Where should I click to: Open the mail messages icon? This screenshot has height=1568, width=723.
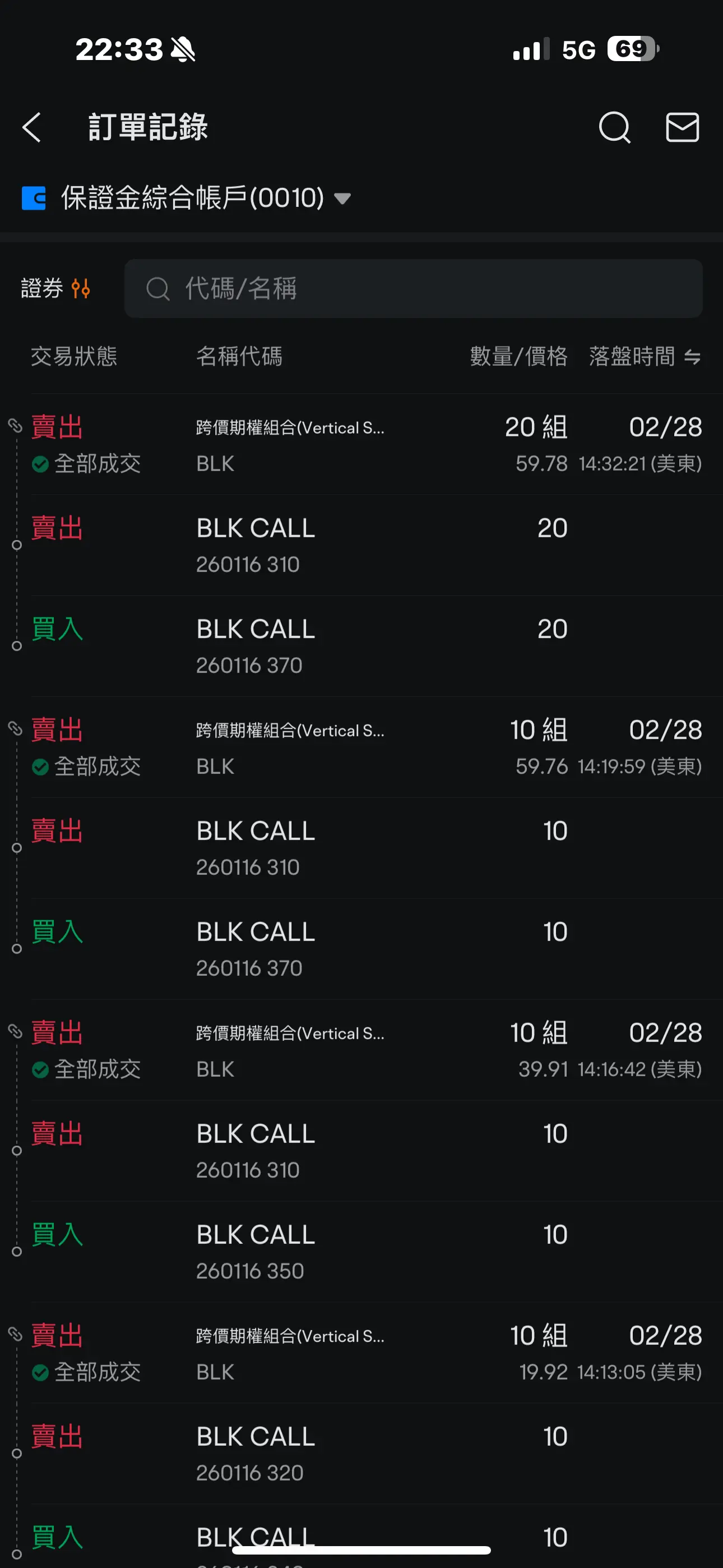(682, 127)
